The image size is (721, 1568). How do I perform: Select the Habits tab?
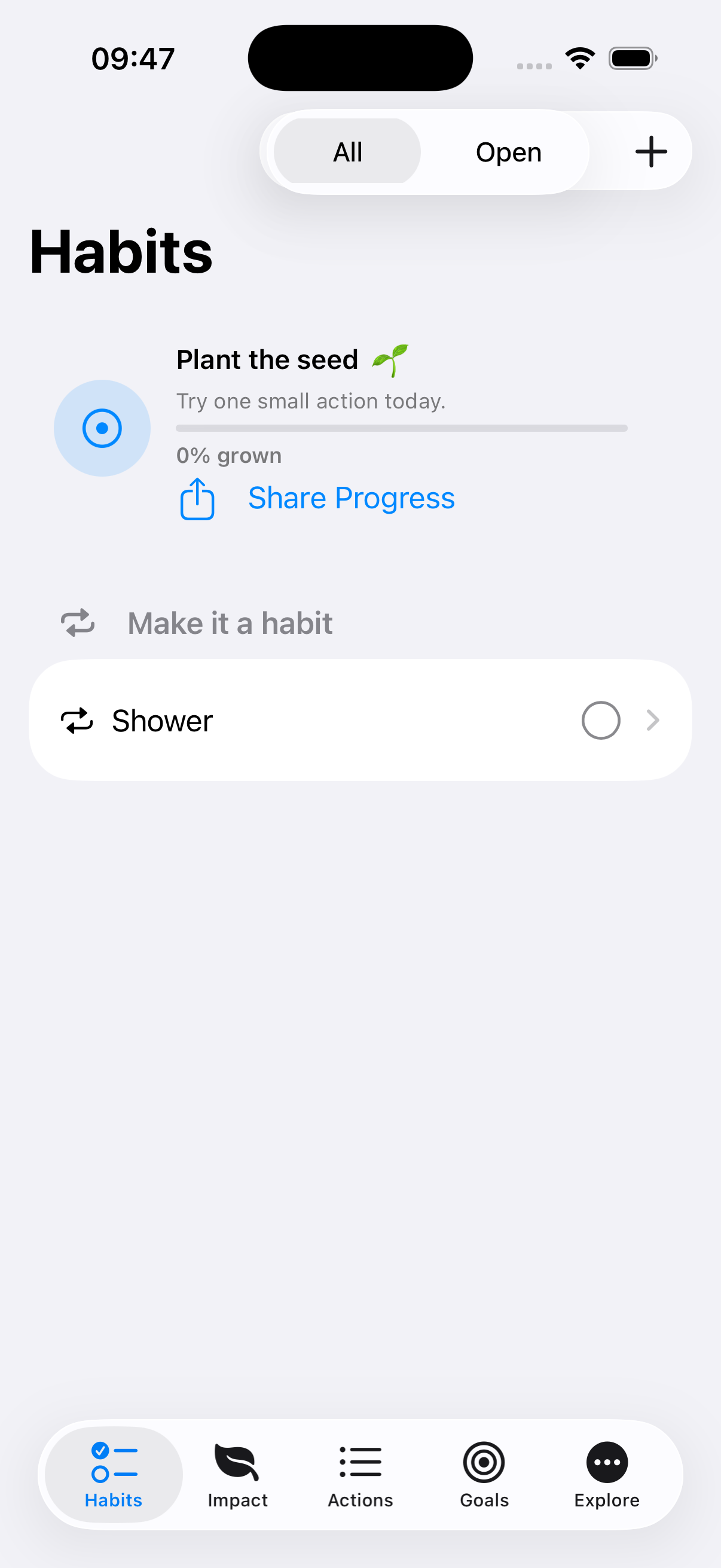tap(114, 1474)
